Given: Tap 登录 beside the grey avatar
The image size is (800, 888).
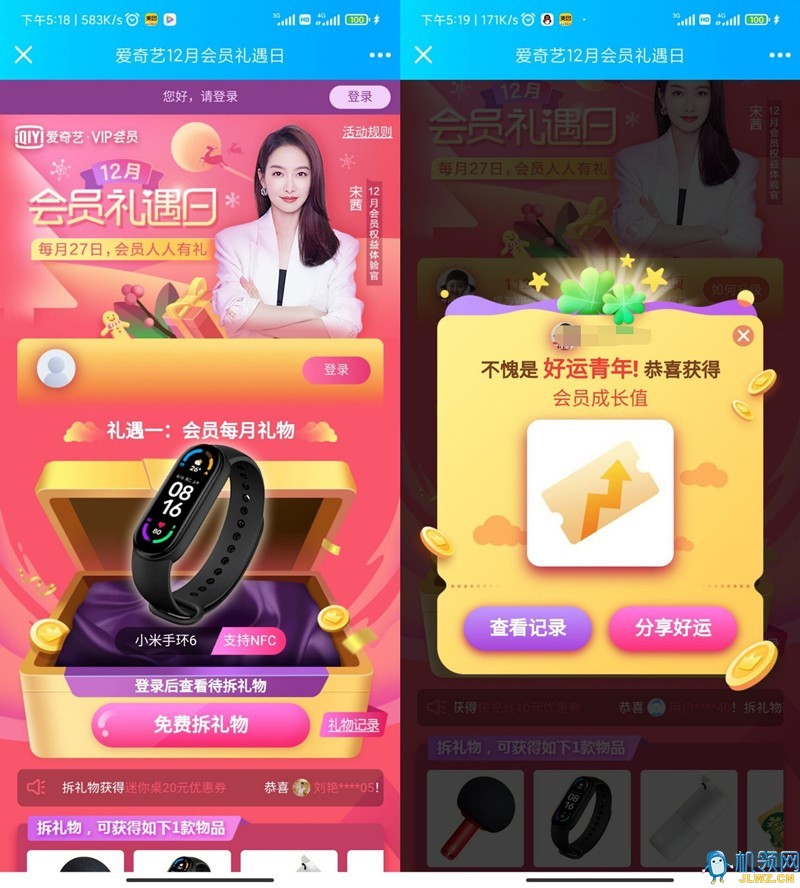Looking at the screenshot, I should click(336, 370).
